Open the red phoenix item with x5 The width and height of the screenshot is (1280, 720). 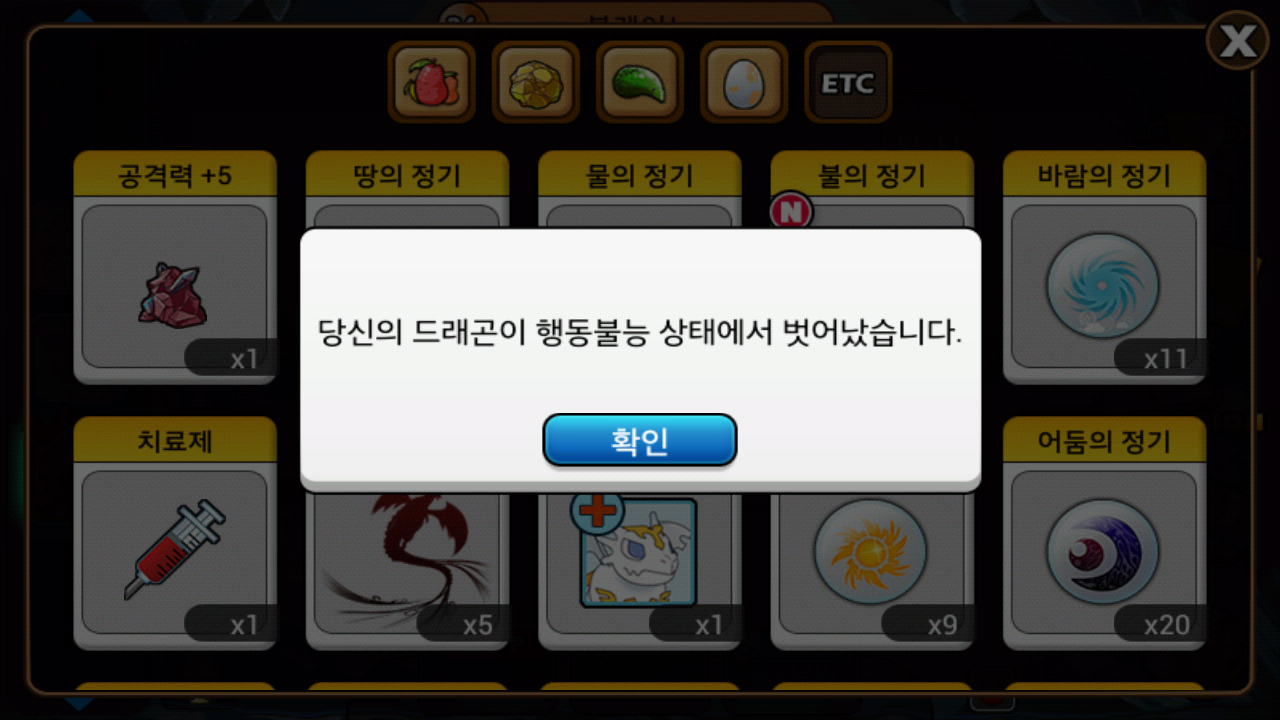point(406,560)
